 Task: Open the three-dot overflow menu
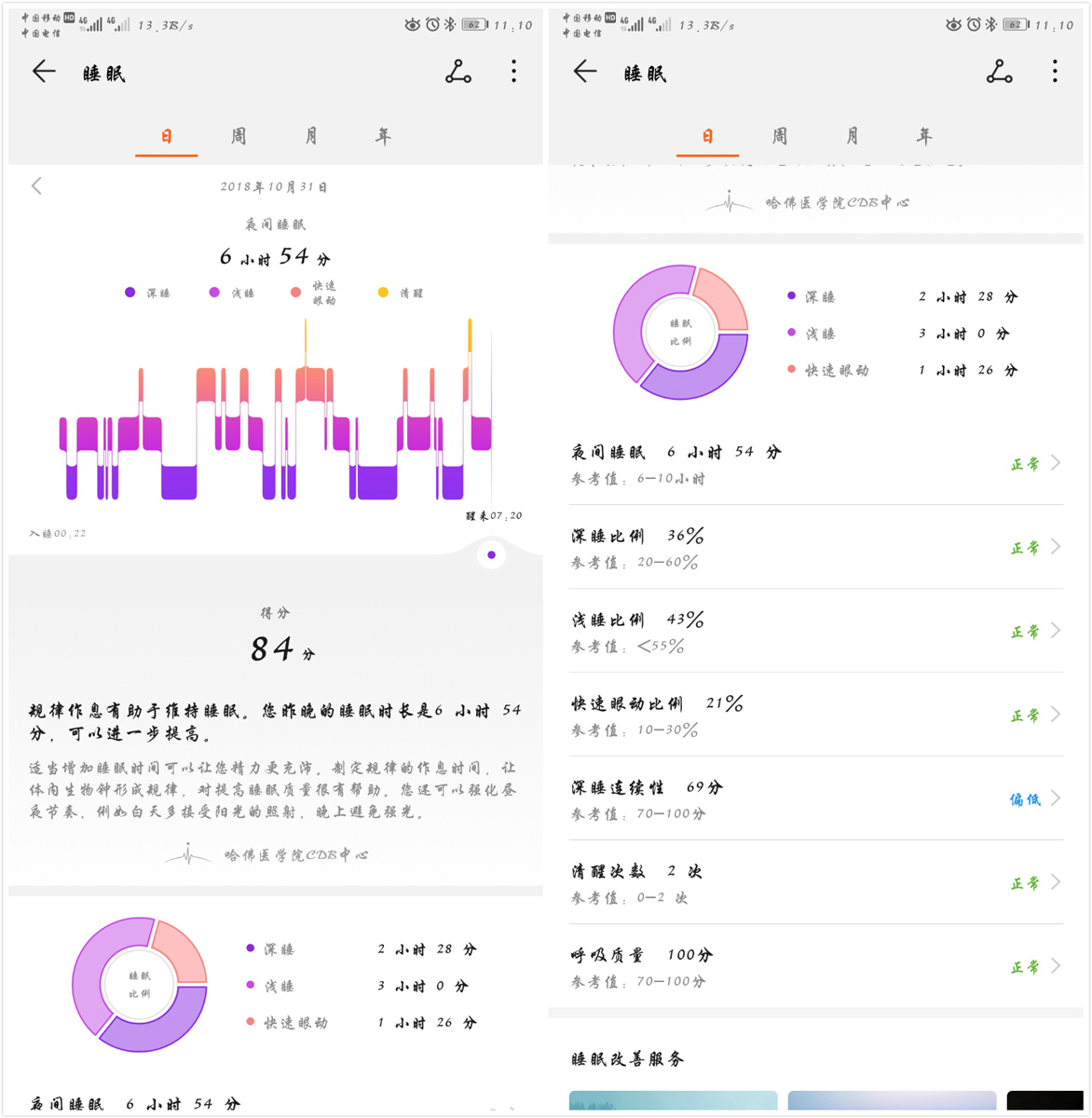point(513,72)
